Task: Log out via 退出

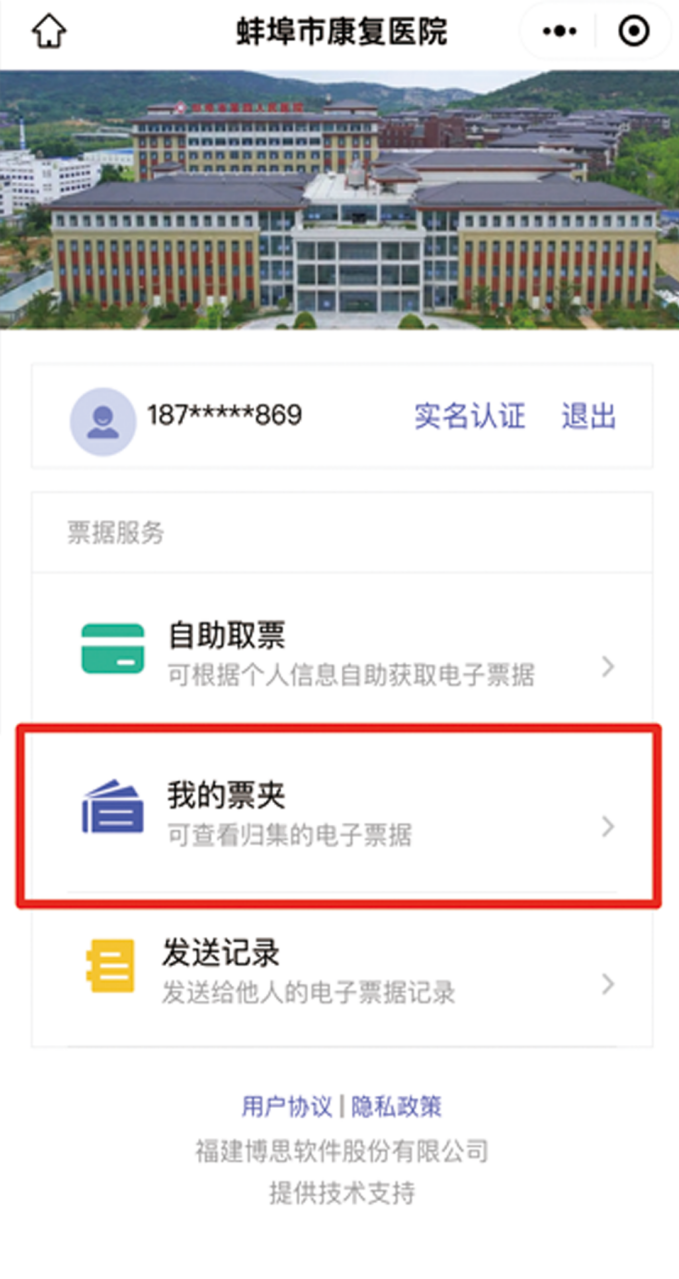Action: pyautogui.click(x=588, y=416)
